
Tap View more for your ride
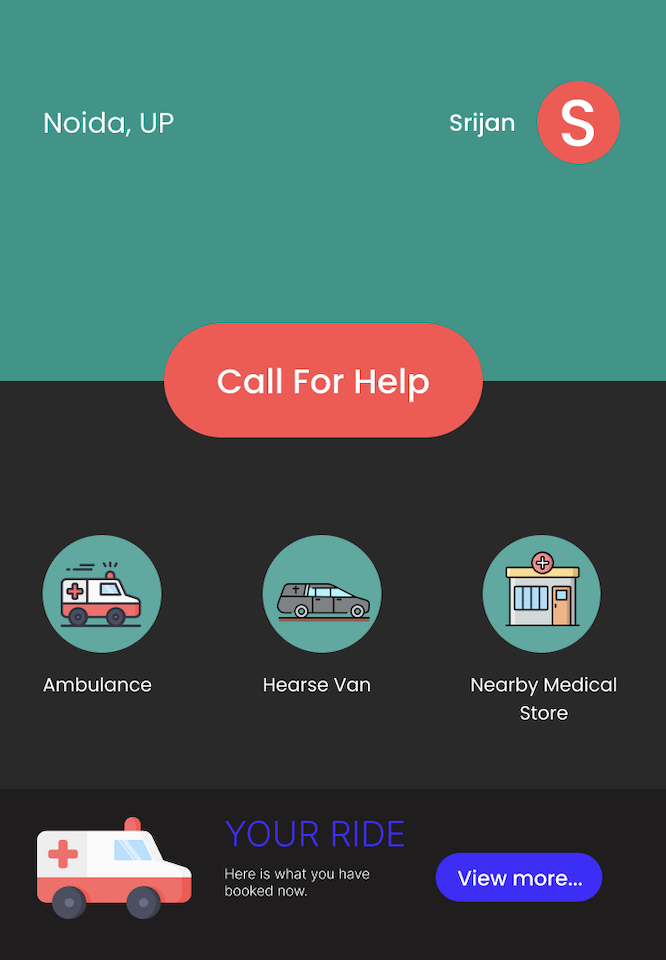click(519, 878)
